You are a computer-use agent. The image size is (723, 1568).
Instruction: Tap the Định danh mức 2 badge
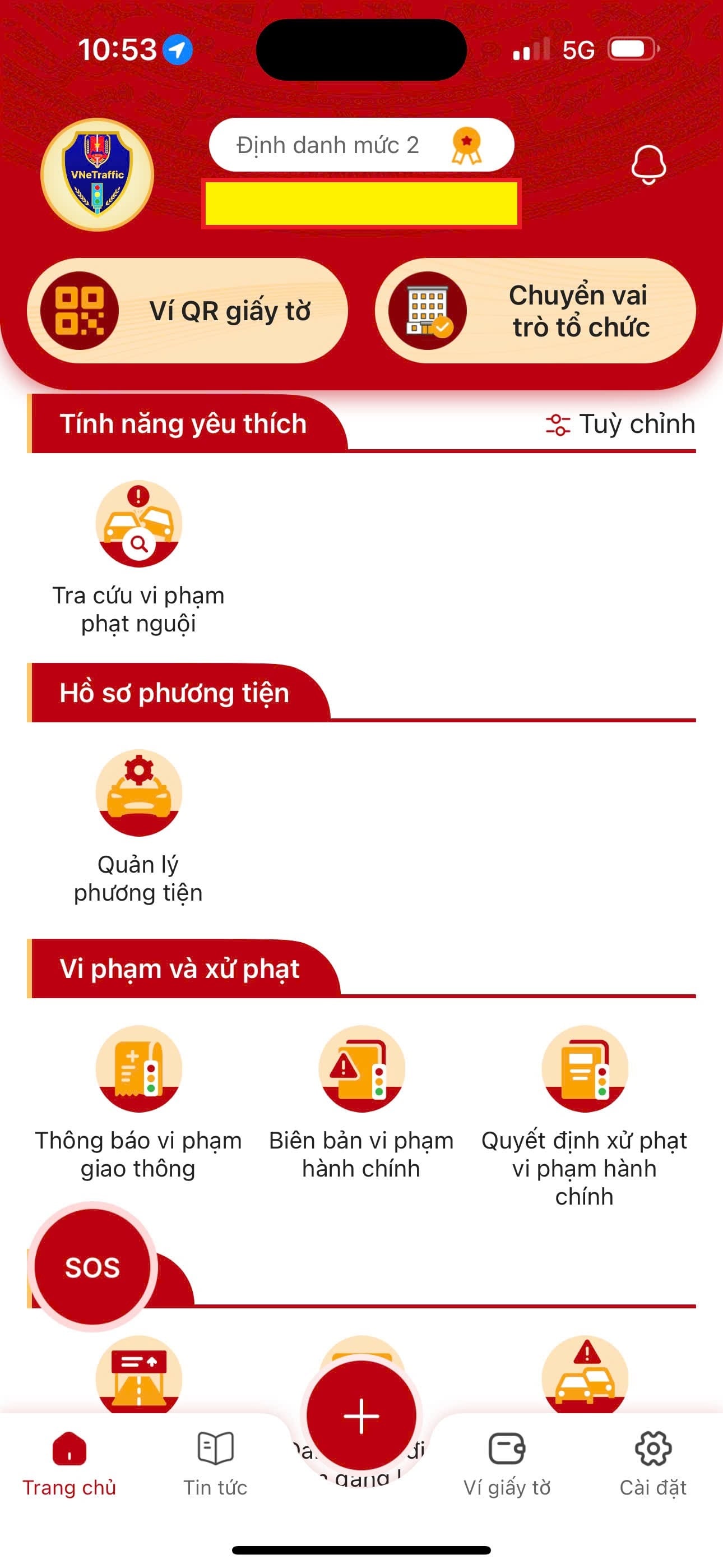click(x=361, y=145)
